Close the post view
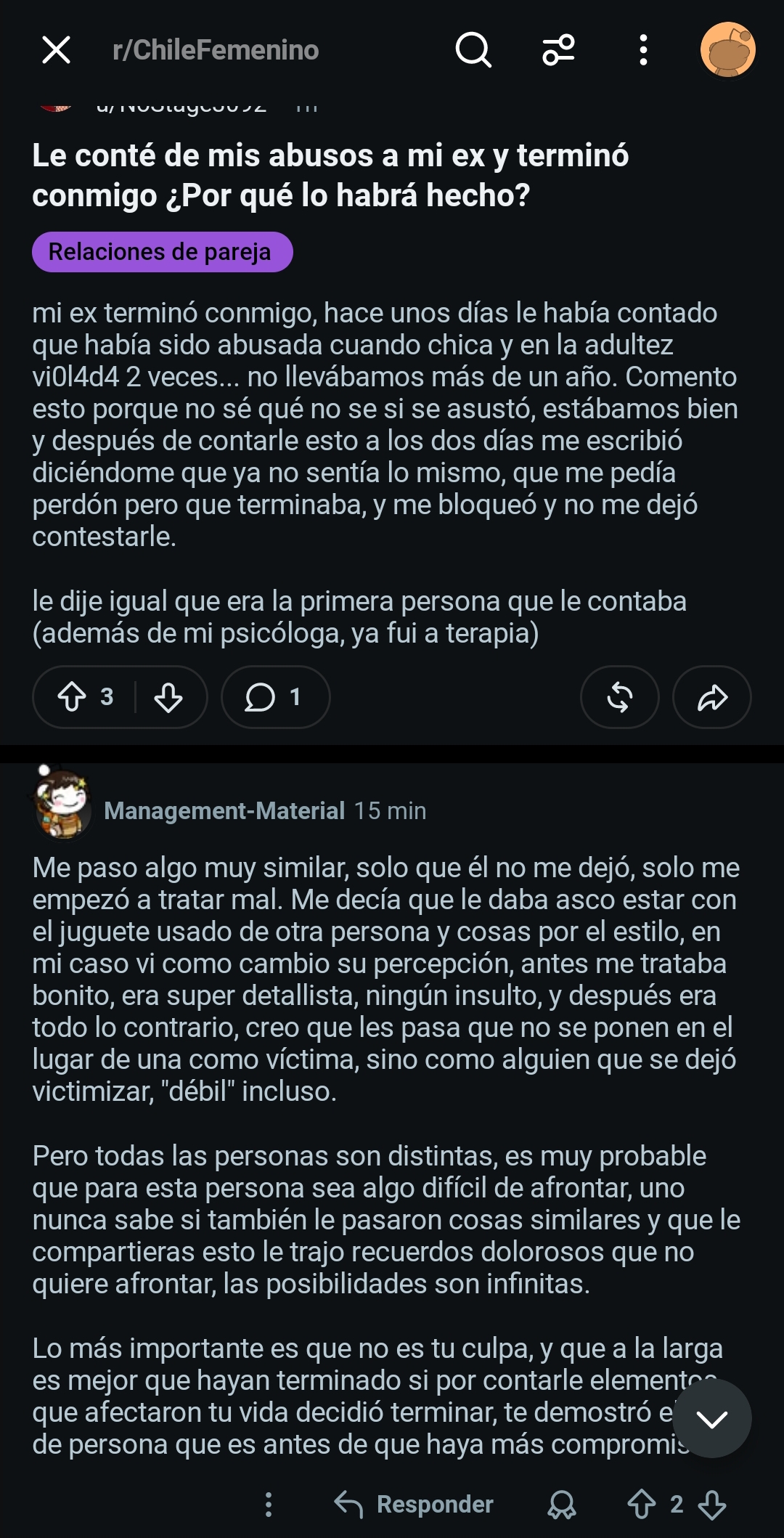The height and width of the screenshot is (1538, 784). [56, 50]
